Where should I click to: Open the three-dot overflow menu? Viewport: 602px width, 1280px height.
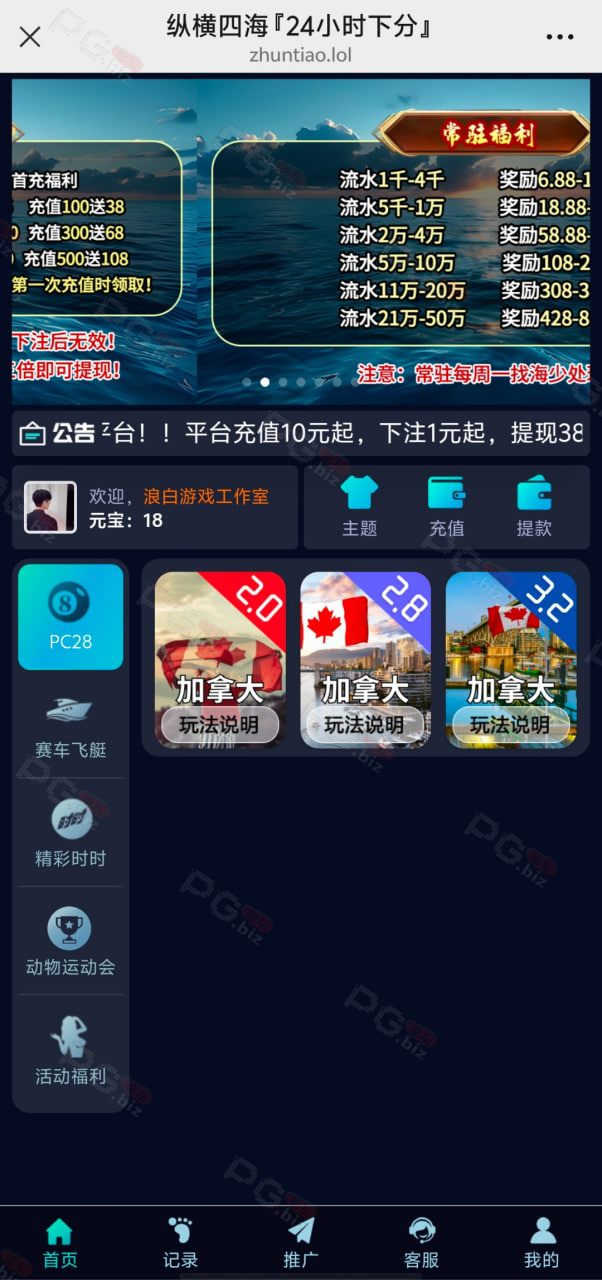pos(560,37)
